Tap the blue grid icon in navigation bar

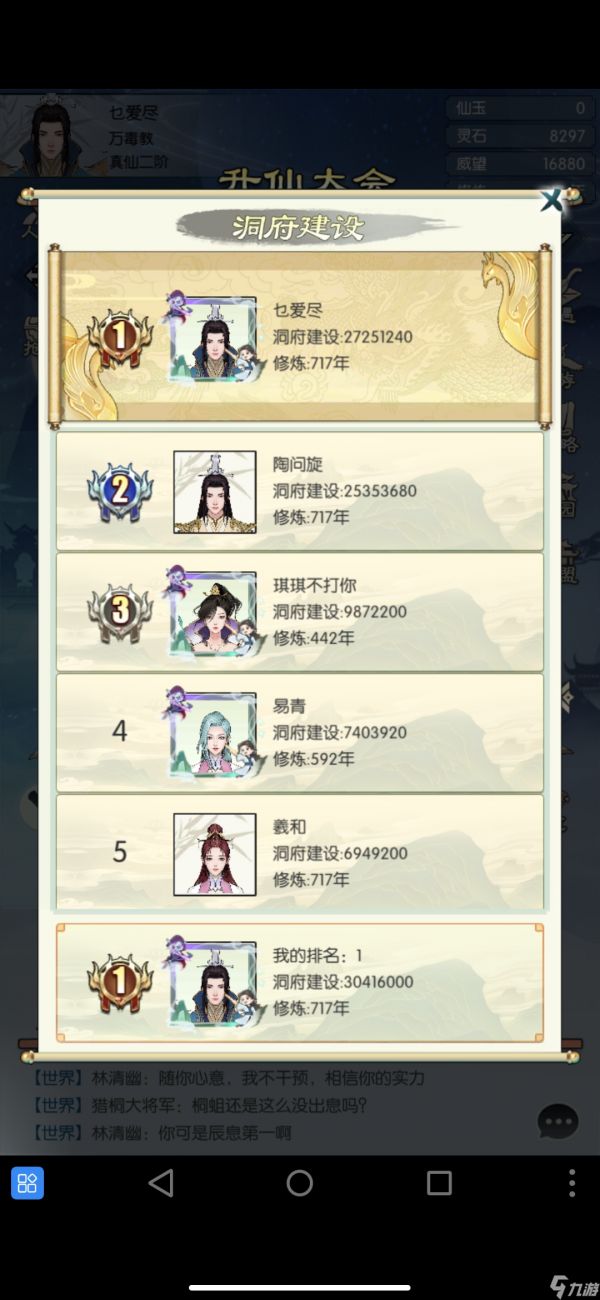(x=27, y=1183)
